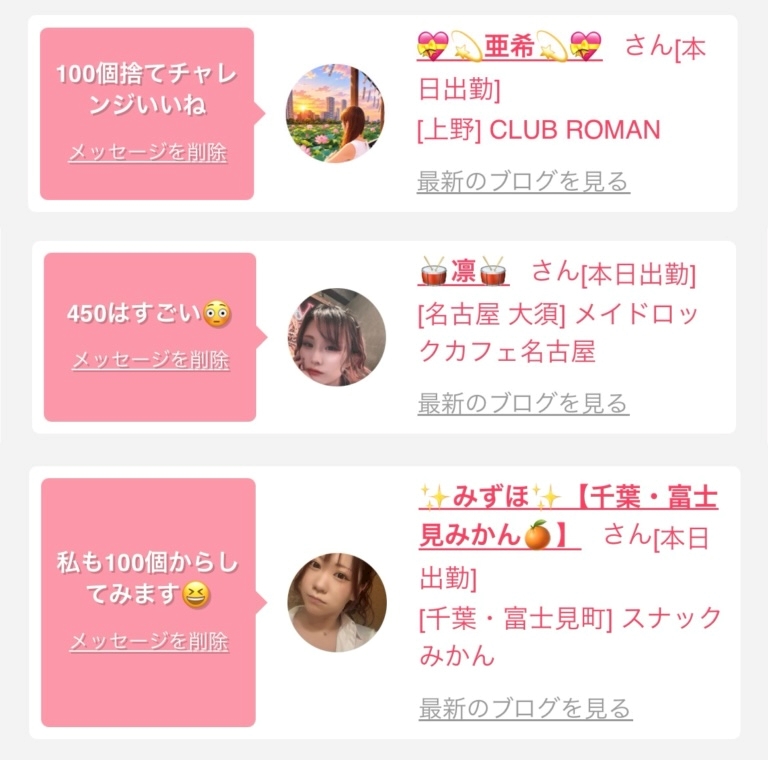Delete the 450はすごい message
The image size is (768, 760).
click(151, 360)
